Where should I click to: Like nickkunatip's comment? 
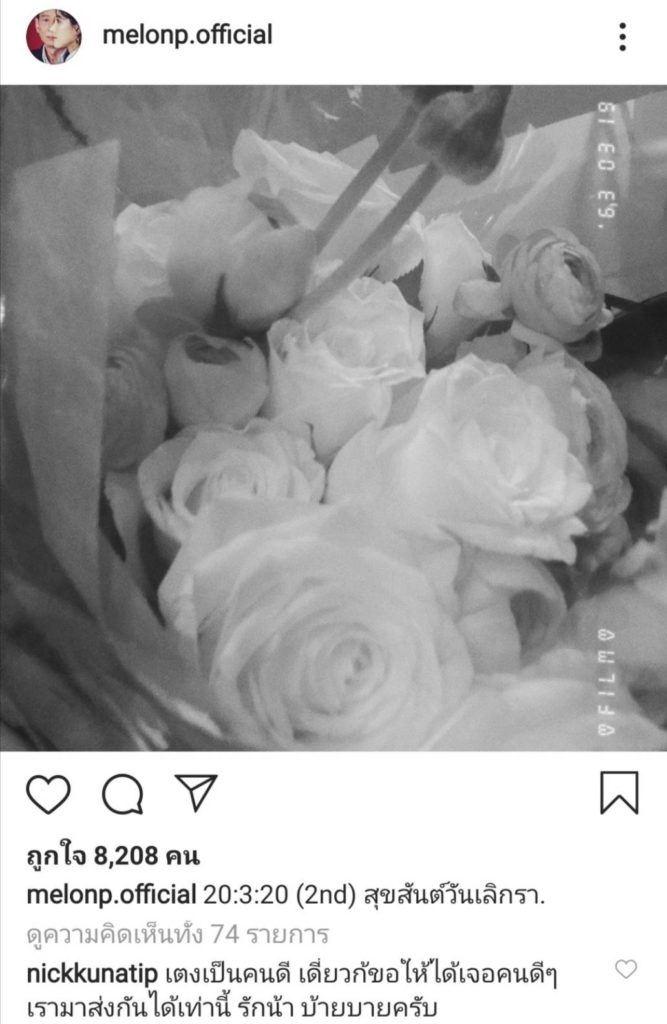tap(625, 969)
